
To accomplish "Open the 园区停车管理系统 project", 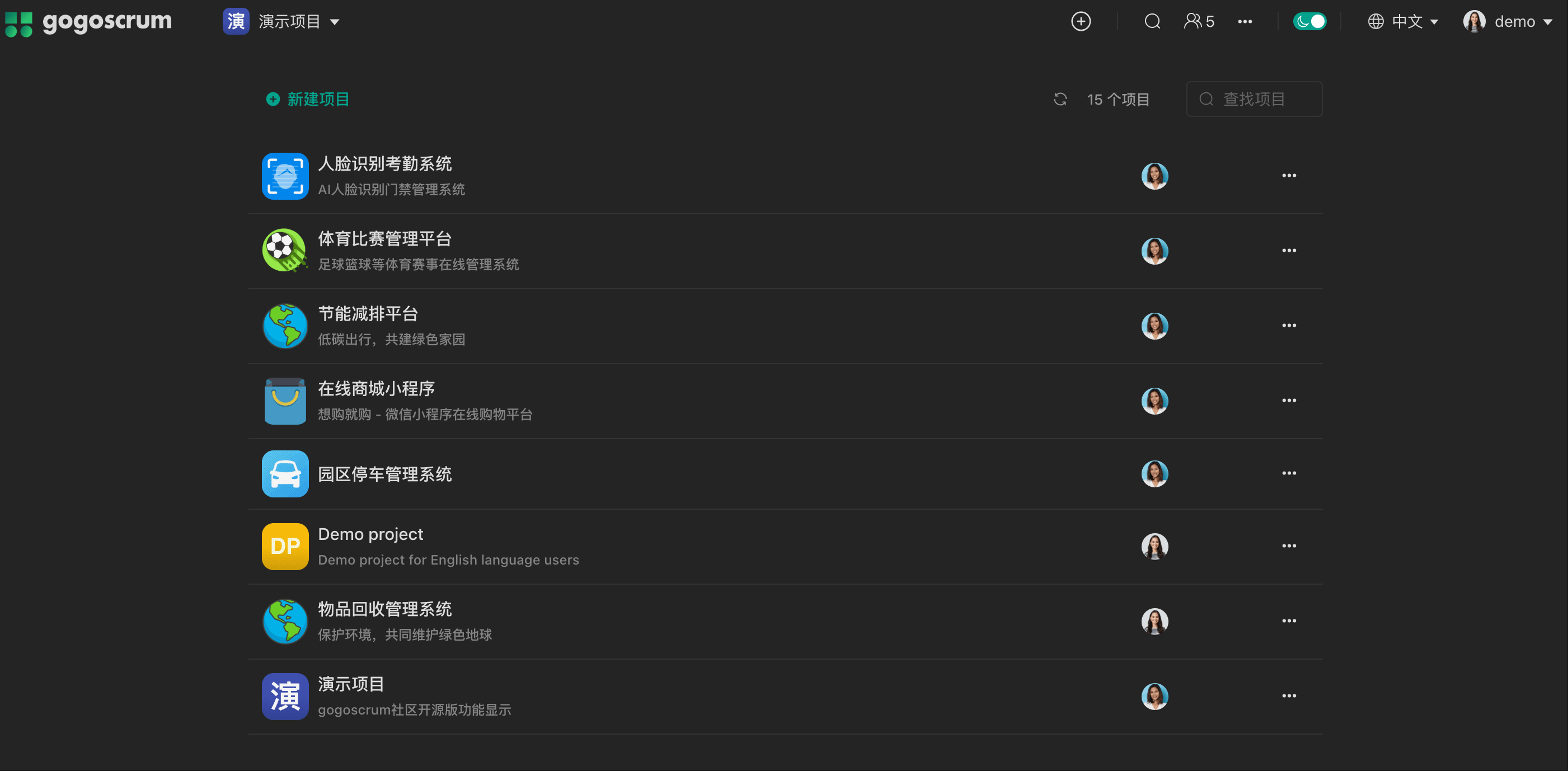I will [x=384, y=474].
